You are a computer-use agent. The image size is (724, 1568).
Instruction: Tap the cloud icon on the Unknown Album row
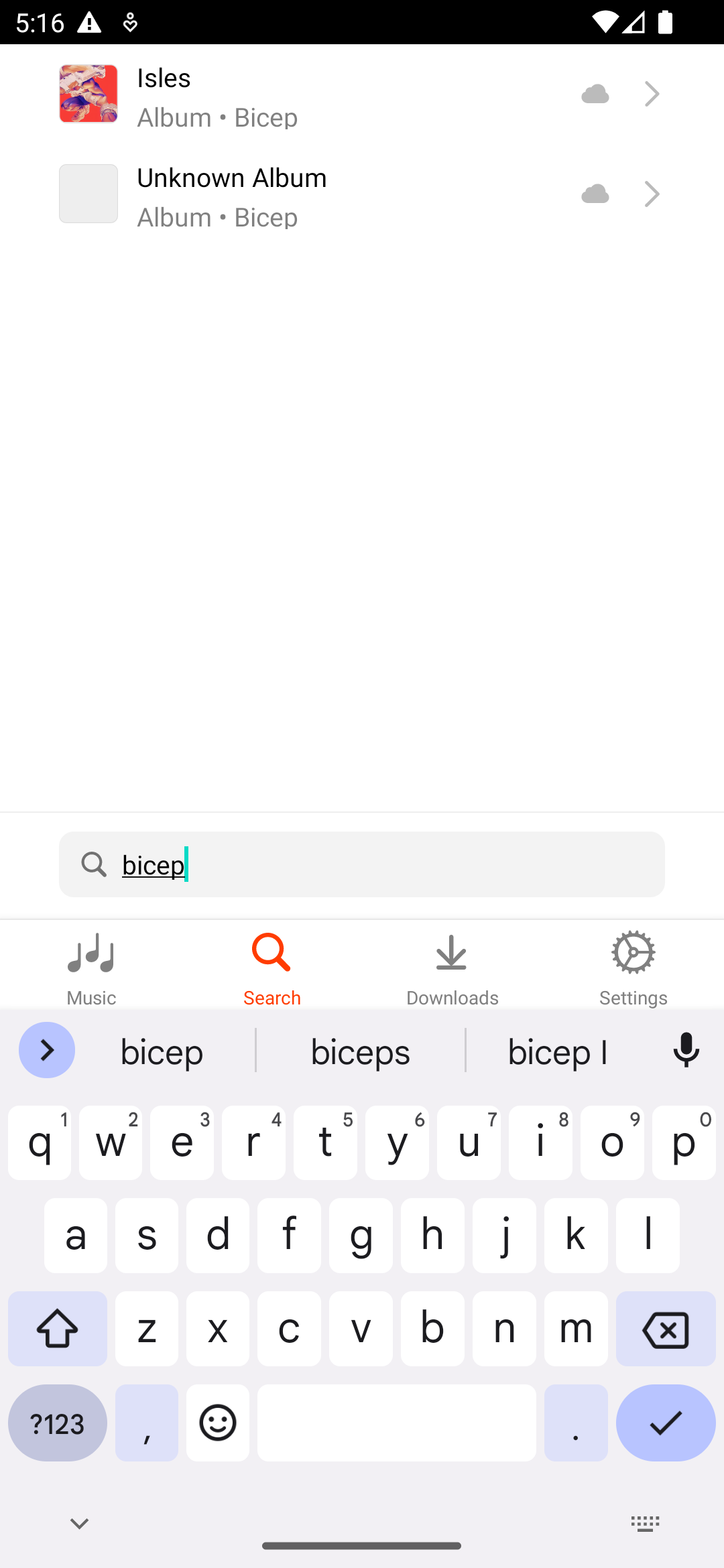595,194
